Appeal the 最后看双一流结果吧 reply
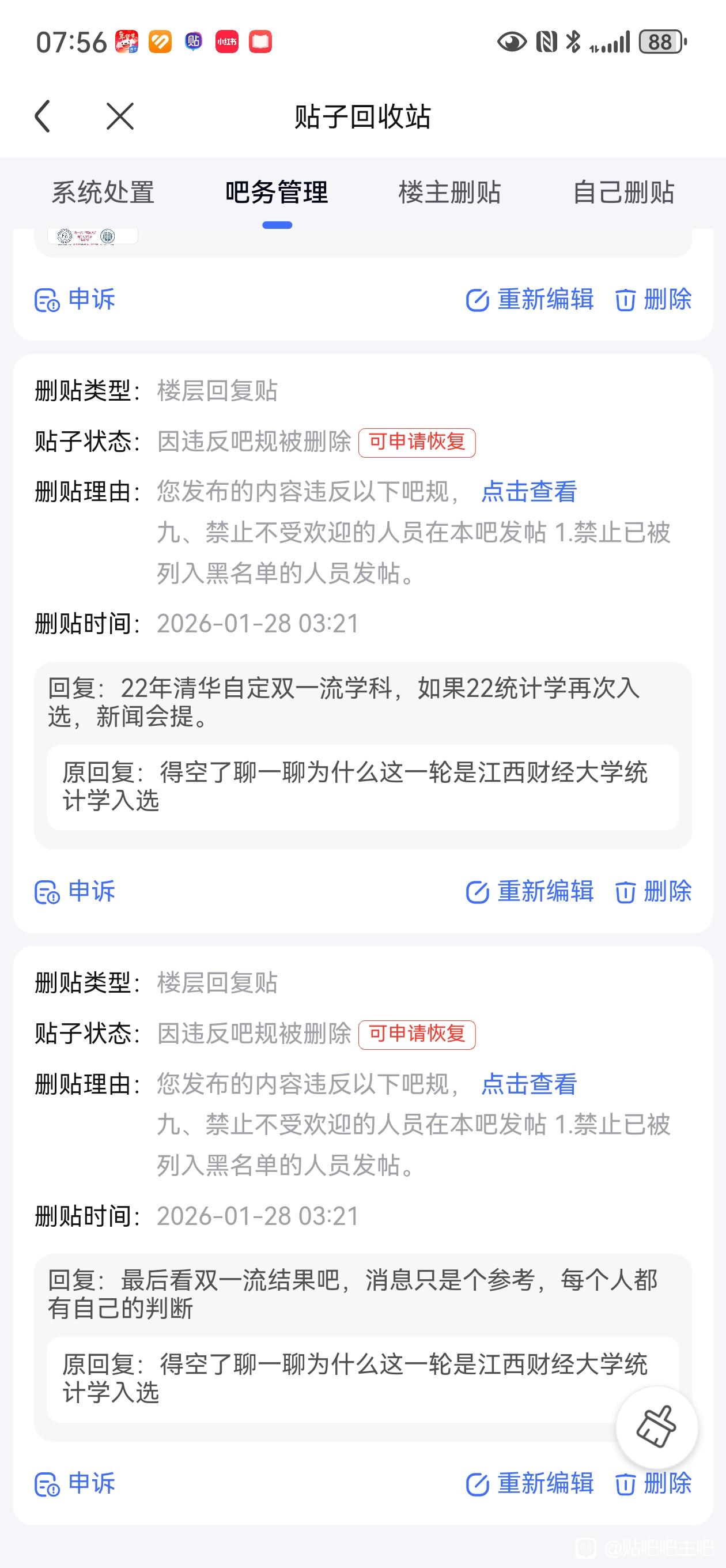 click(75, 1483)
